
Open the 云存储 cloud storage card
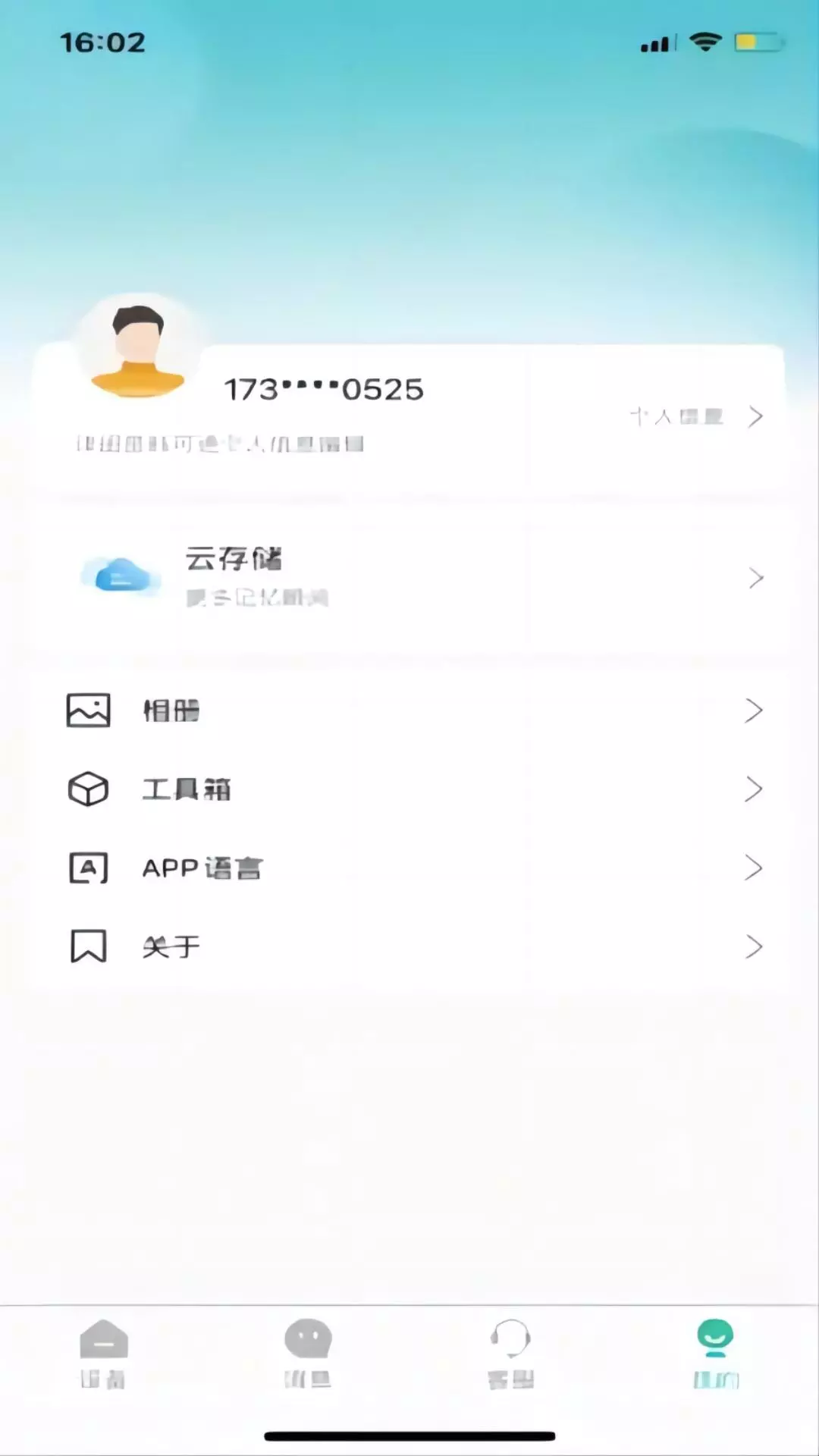(x=409, y=578)
